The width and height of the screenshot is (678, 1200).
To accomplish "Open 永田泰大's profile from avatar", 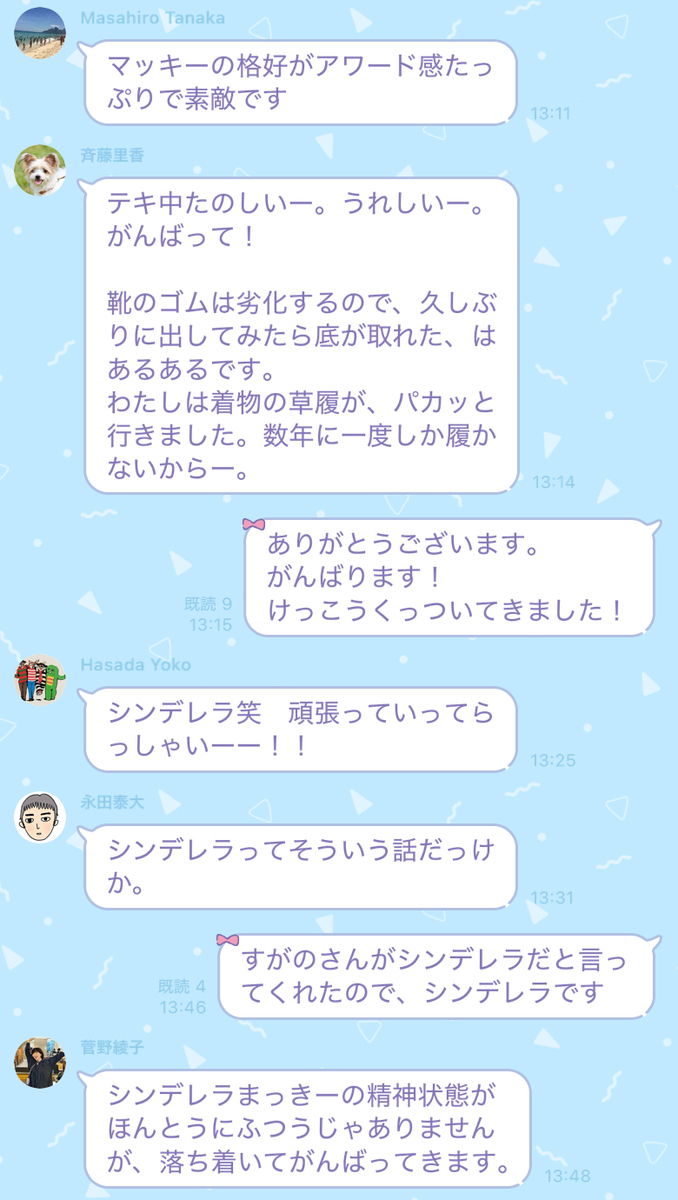I will point(40,817).
